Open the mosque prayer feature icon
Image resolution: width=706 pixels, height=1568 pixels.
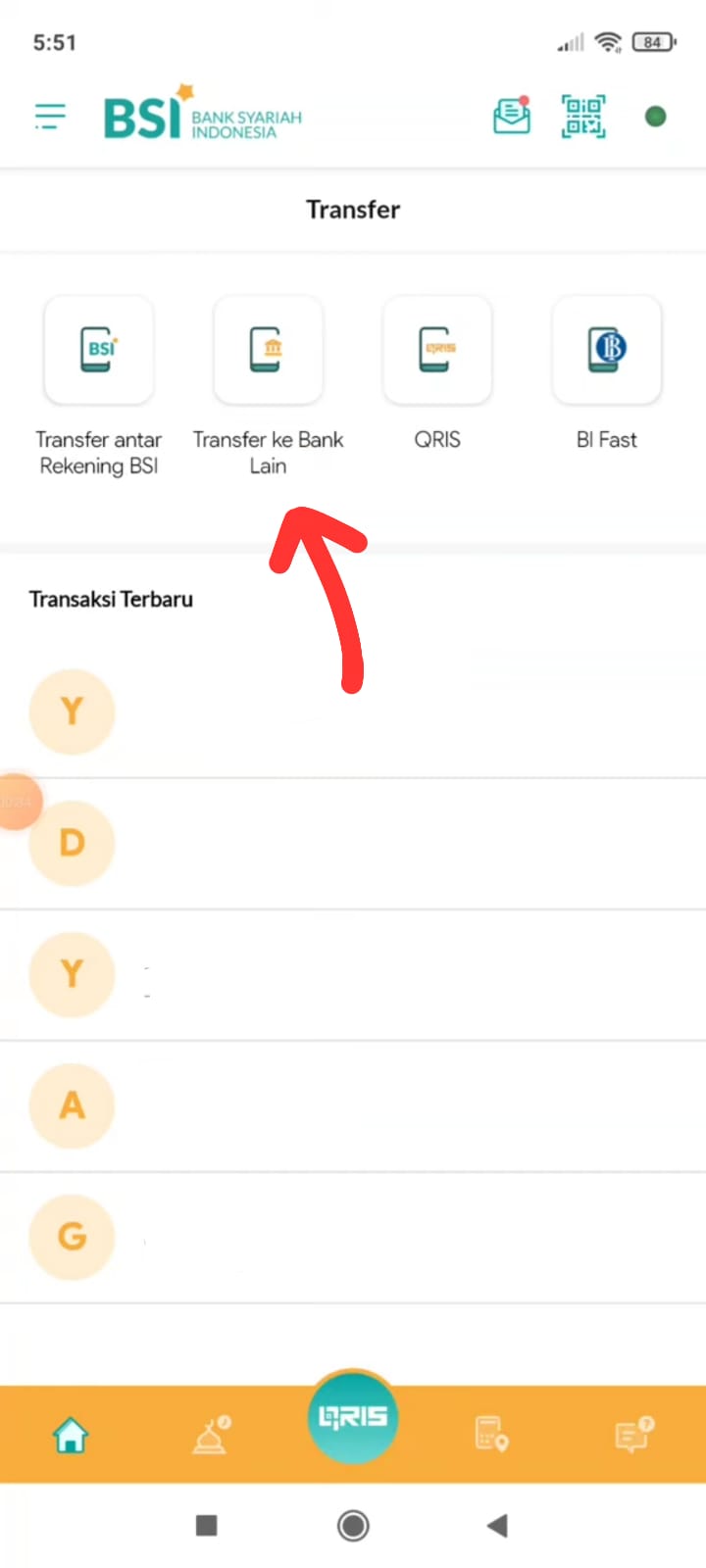click(x=212, y=1433)
